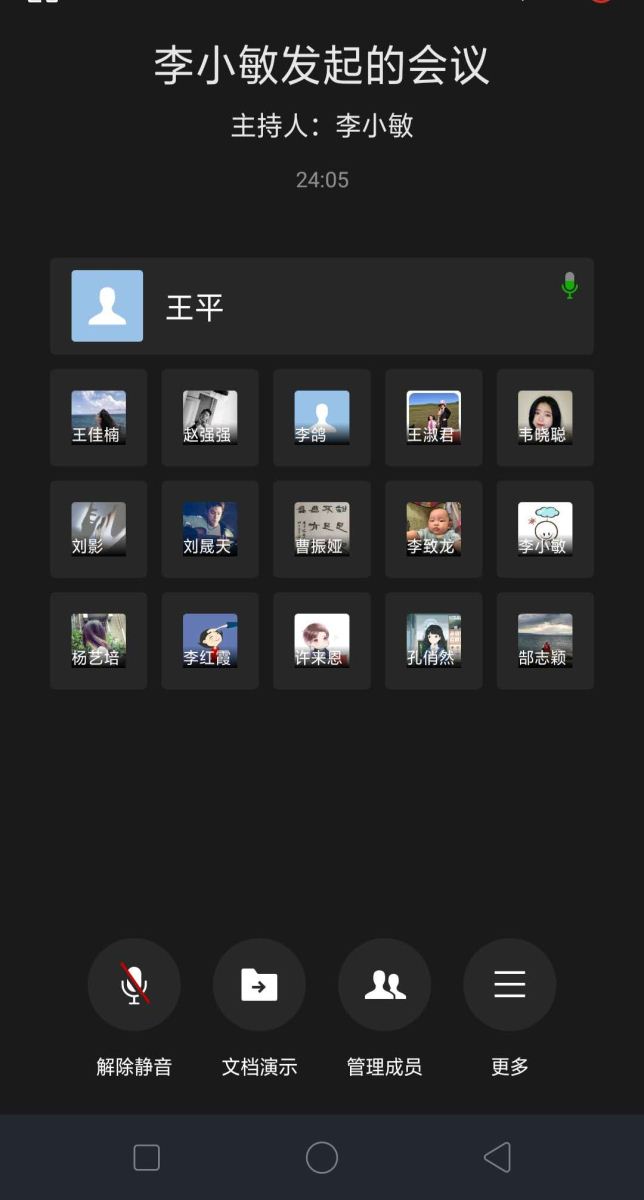Select speaker 王平's row
Image resolution: width=644 pixels, height=1200 pixels.
[x=321, y=306]
